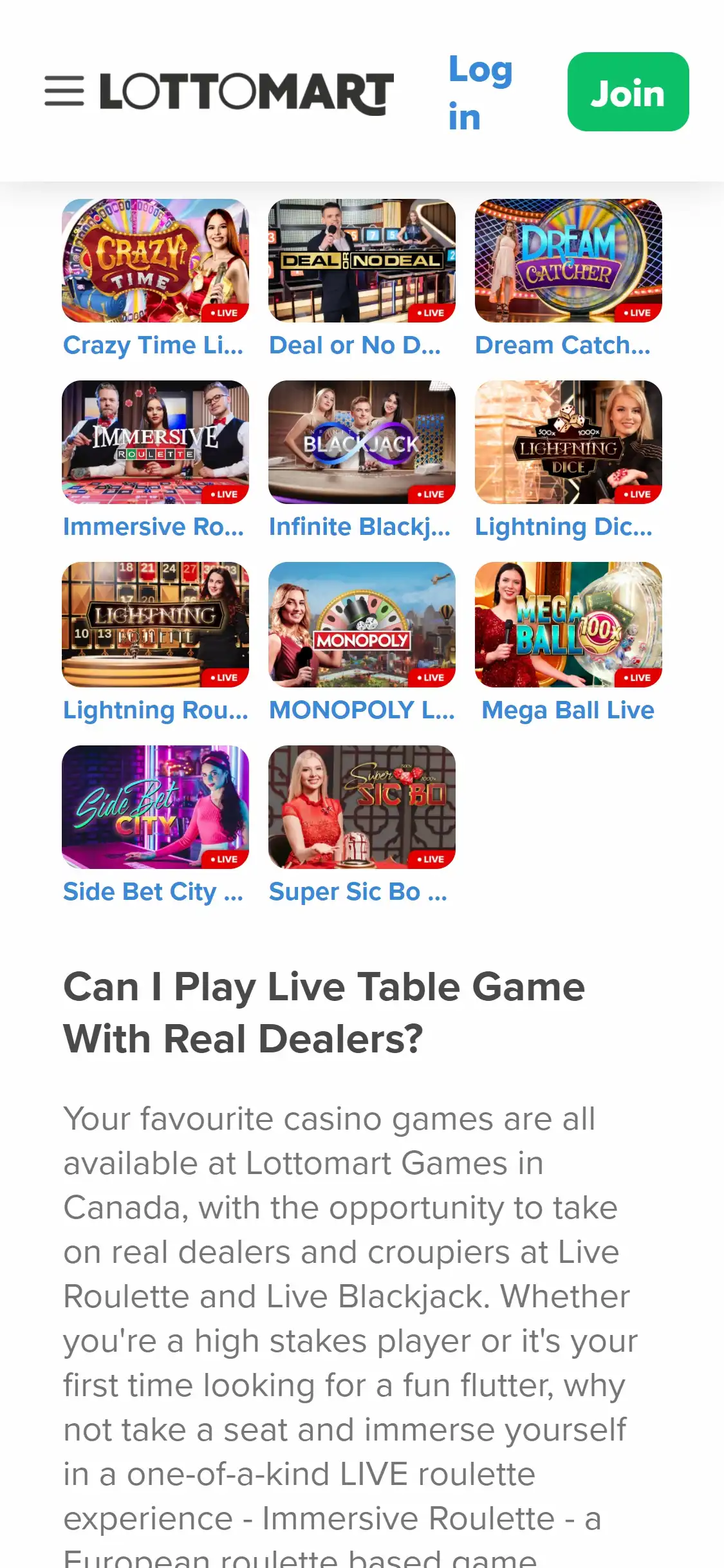Open the hamburger menu
The height and width of the screenshot is (1568, 724).
coord(64,91)
